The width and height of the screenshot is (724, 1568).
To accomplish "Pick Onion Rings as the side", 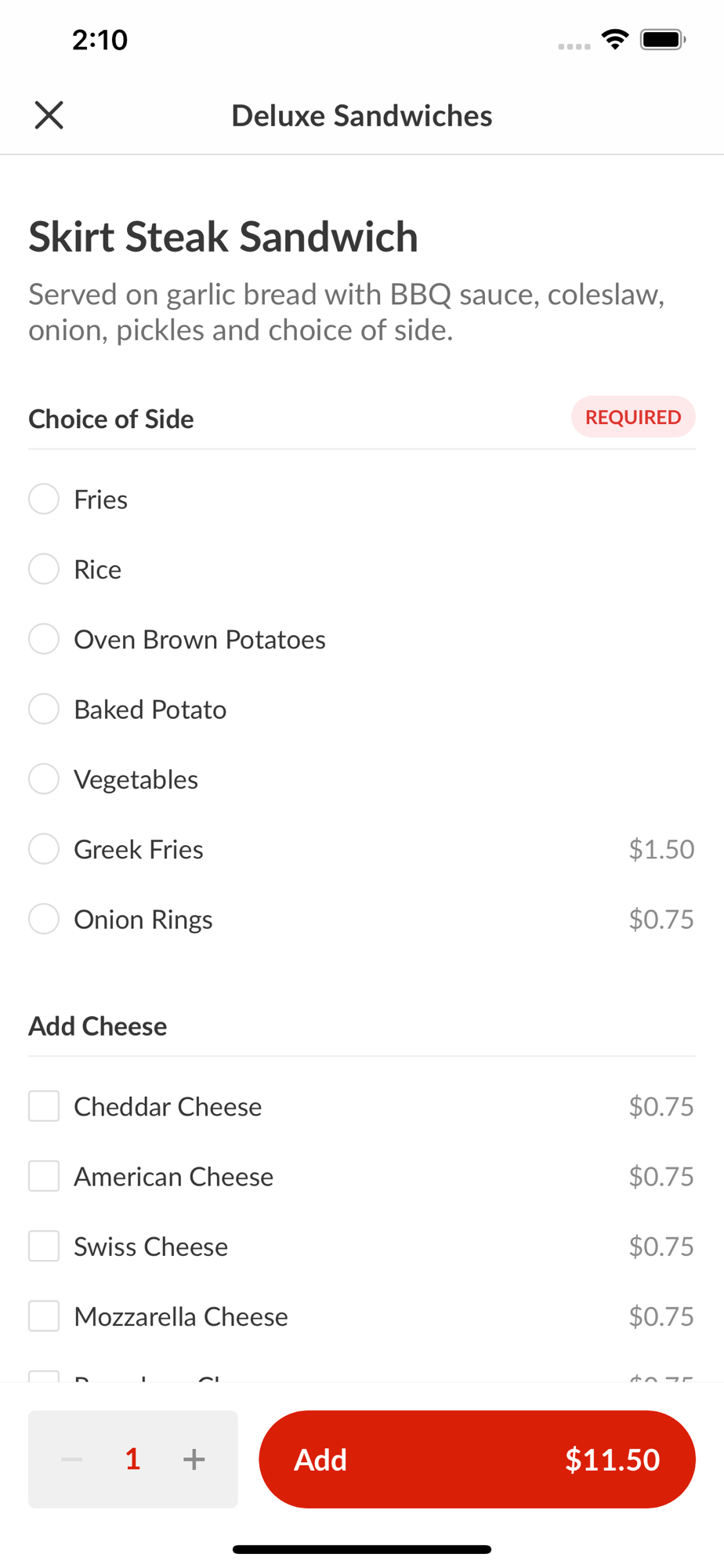I will pyautogui.click(x=44, y=919).
